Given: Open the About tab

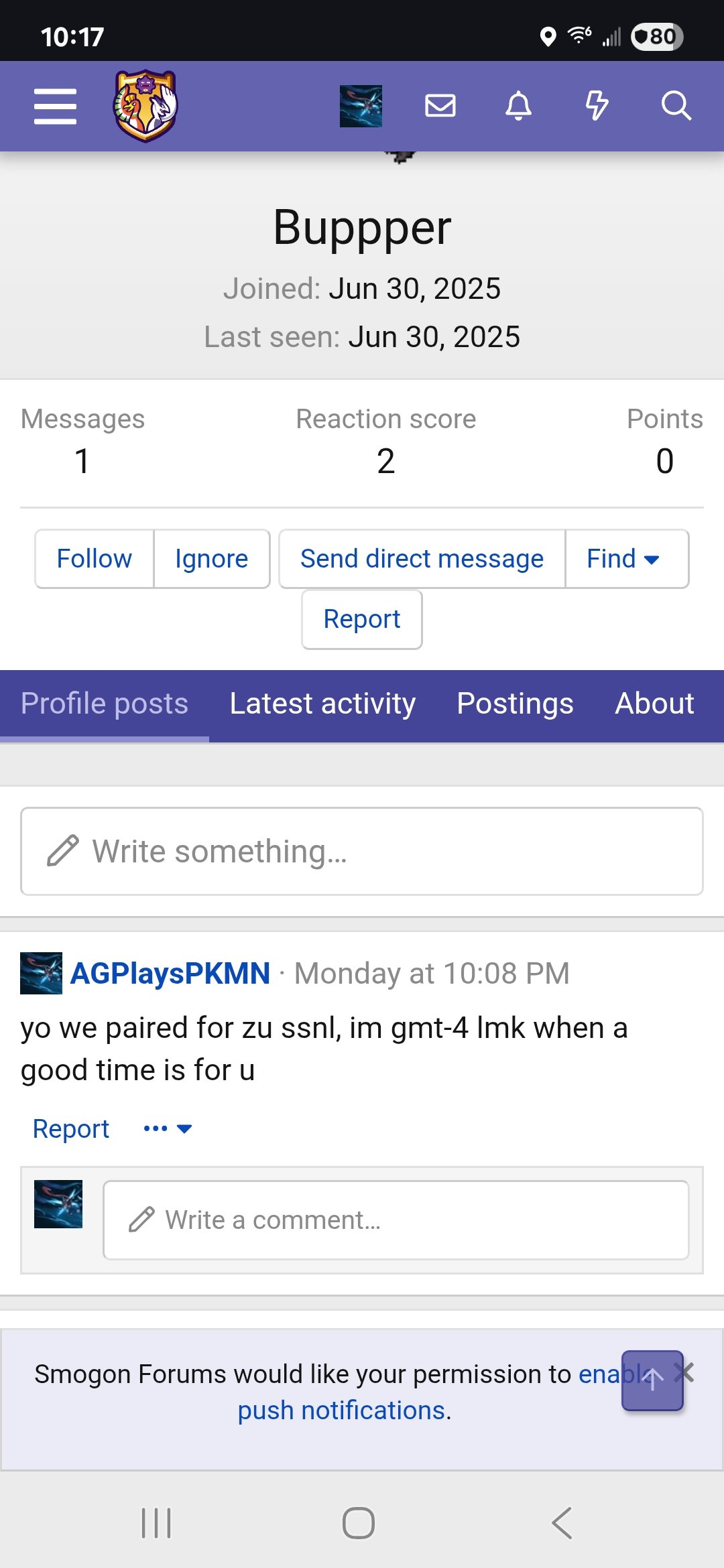Looking at the screenshot, I should pos(654,704).
